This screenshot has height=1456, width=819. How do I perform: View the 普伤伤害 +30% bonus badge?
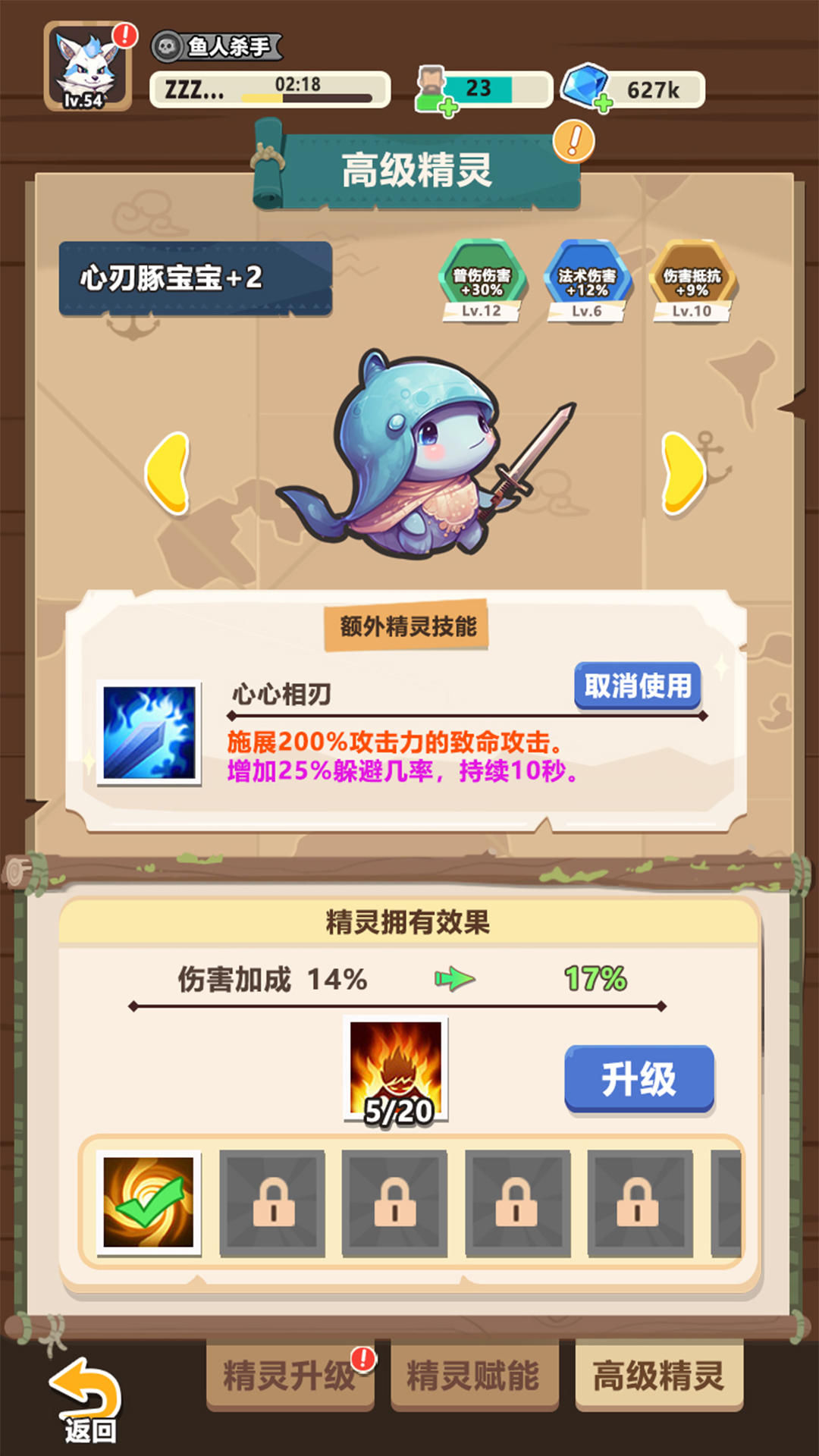click(482, 281)
